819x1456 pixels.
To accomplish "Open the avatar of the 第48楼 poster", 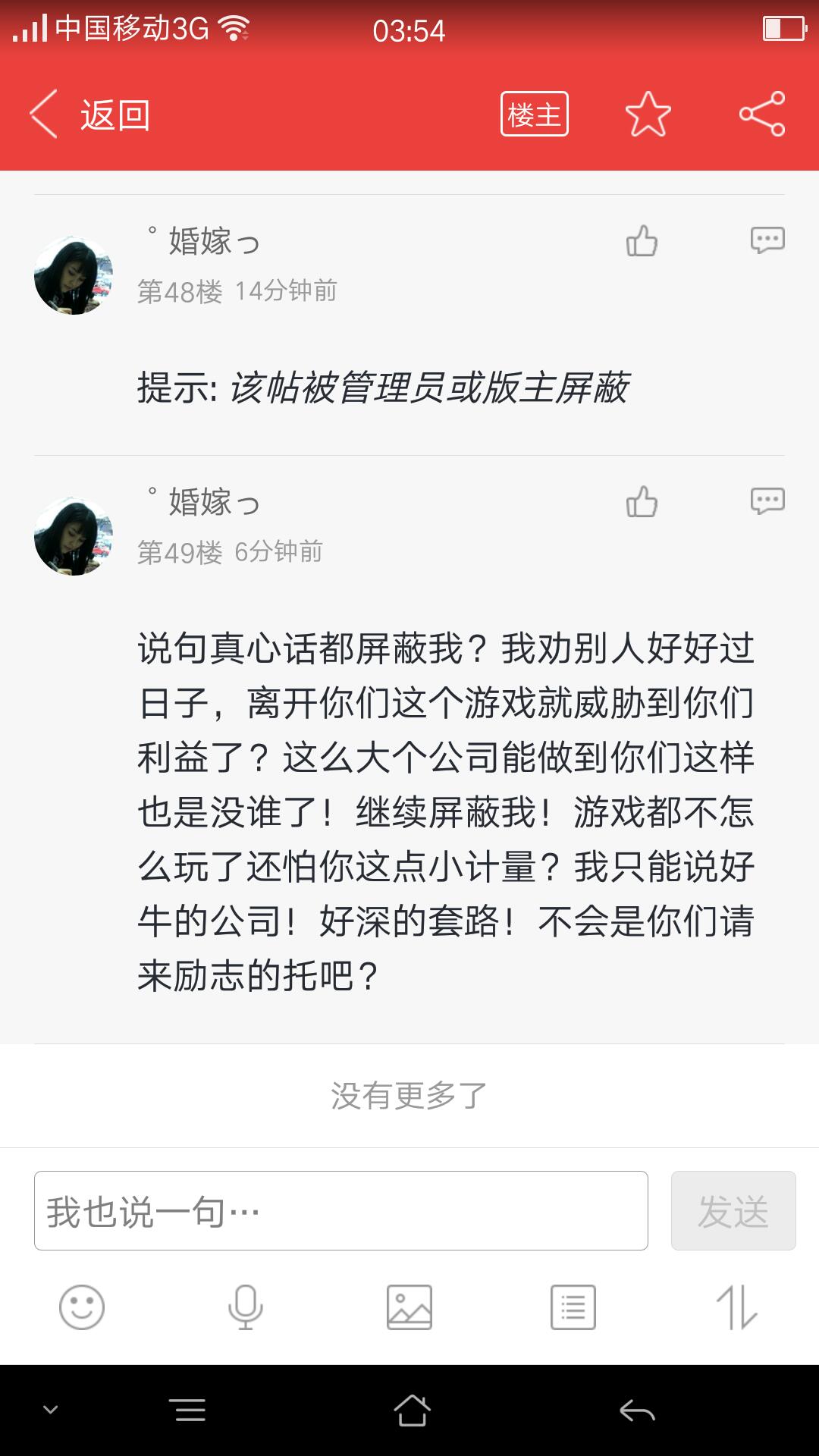I will tap(74, 275).
